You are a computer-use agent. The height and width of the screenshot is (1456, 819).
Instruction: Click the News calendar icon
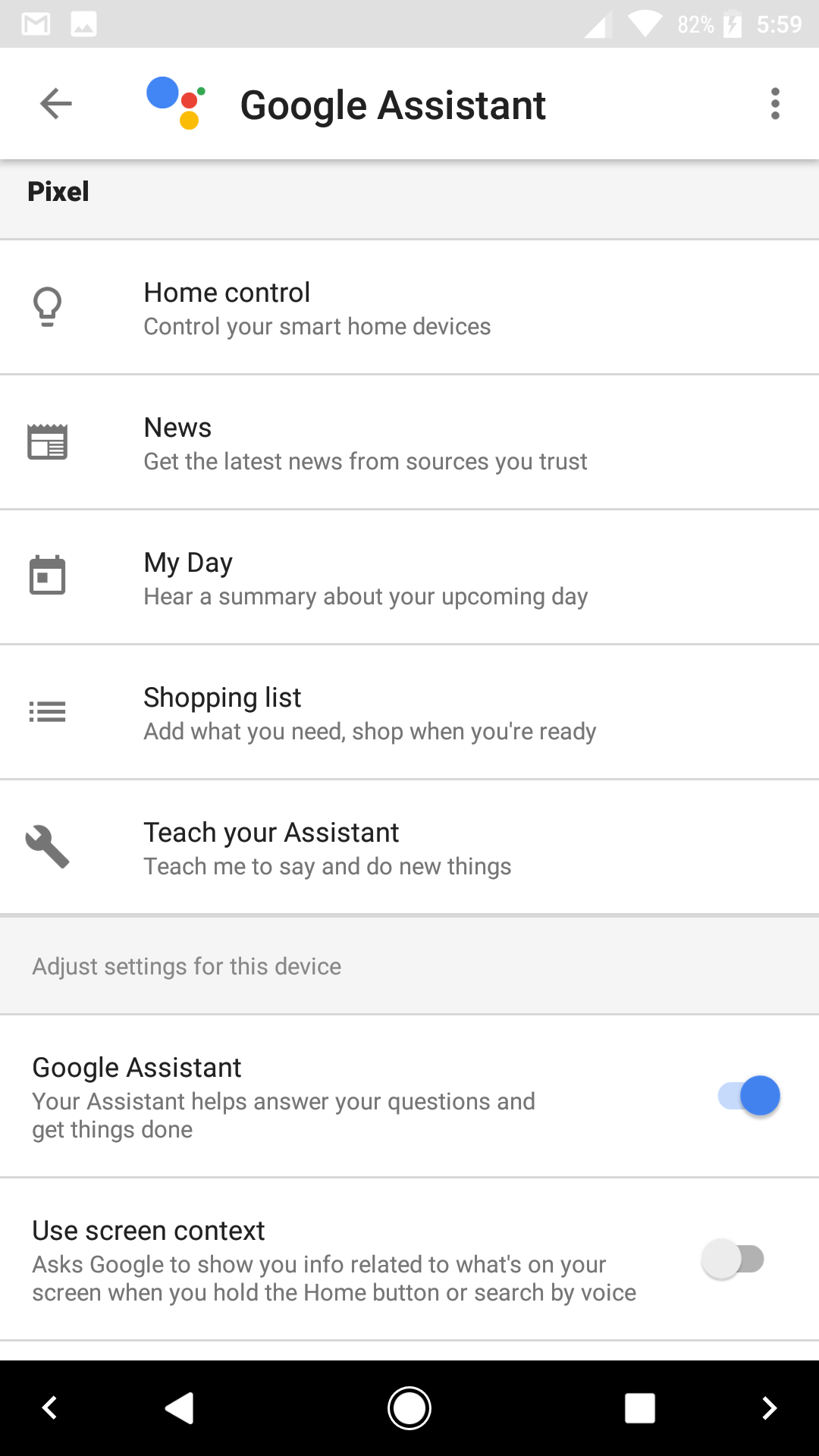48,441
